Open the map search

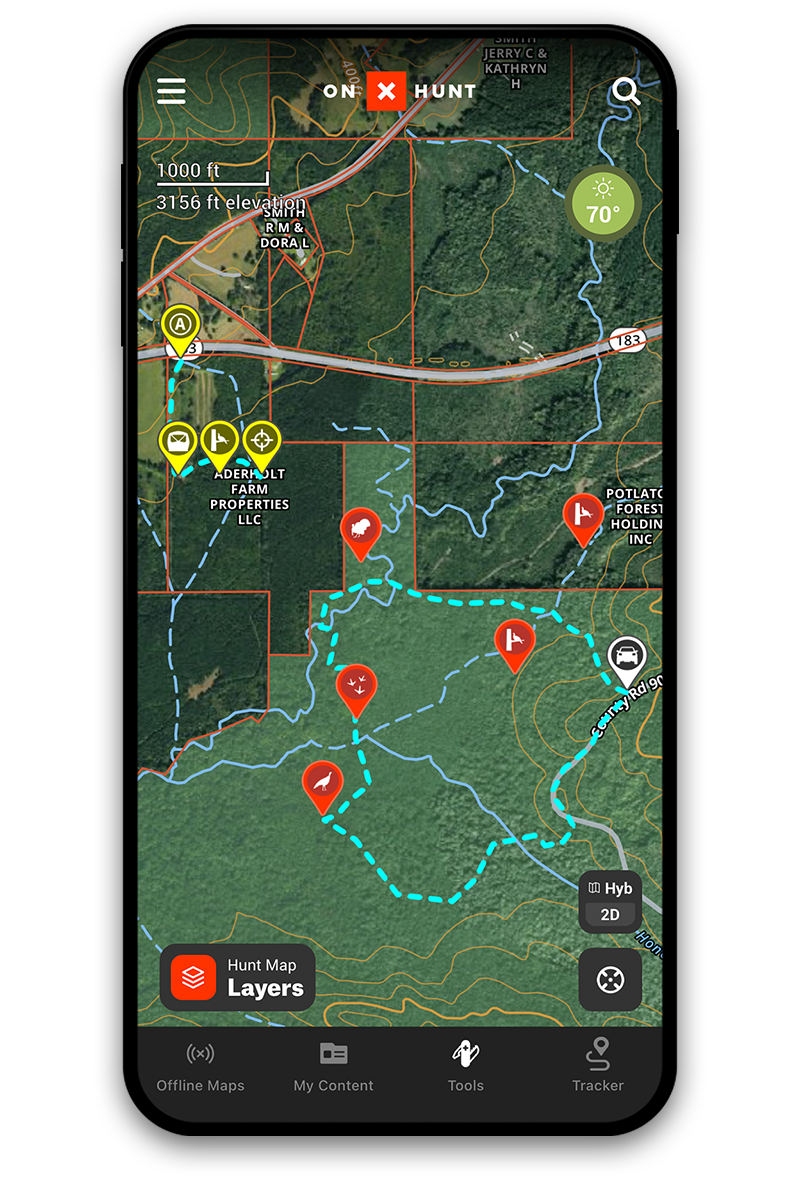626,92
